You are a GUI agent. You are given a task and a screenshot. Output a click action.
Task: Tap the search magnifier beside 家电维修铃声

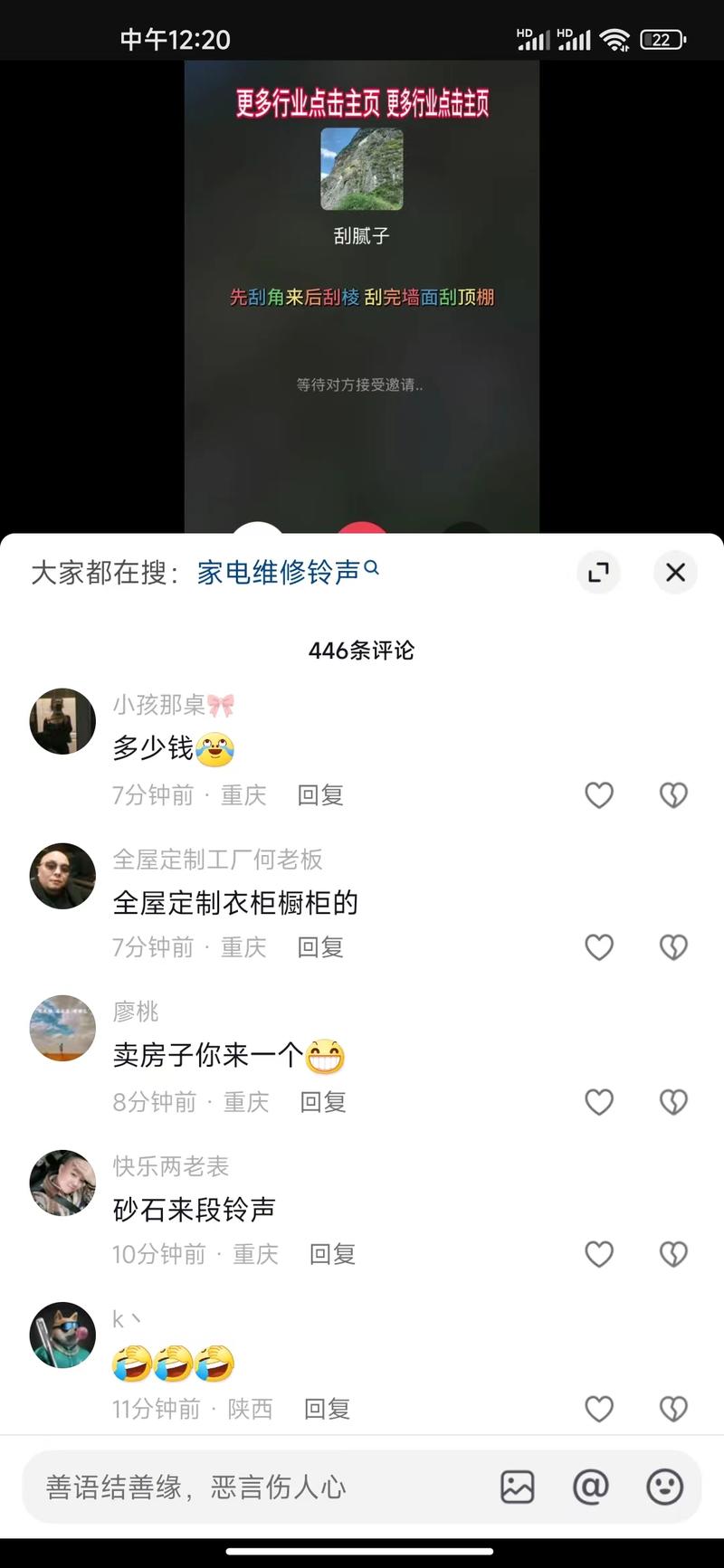(371, 570)
